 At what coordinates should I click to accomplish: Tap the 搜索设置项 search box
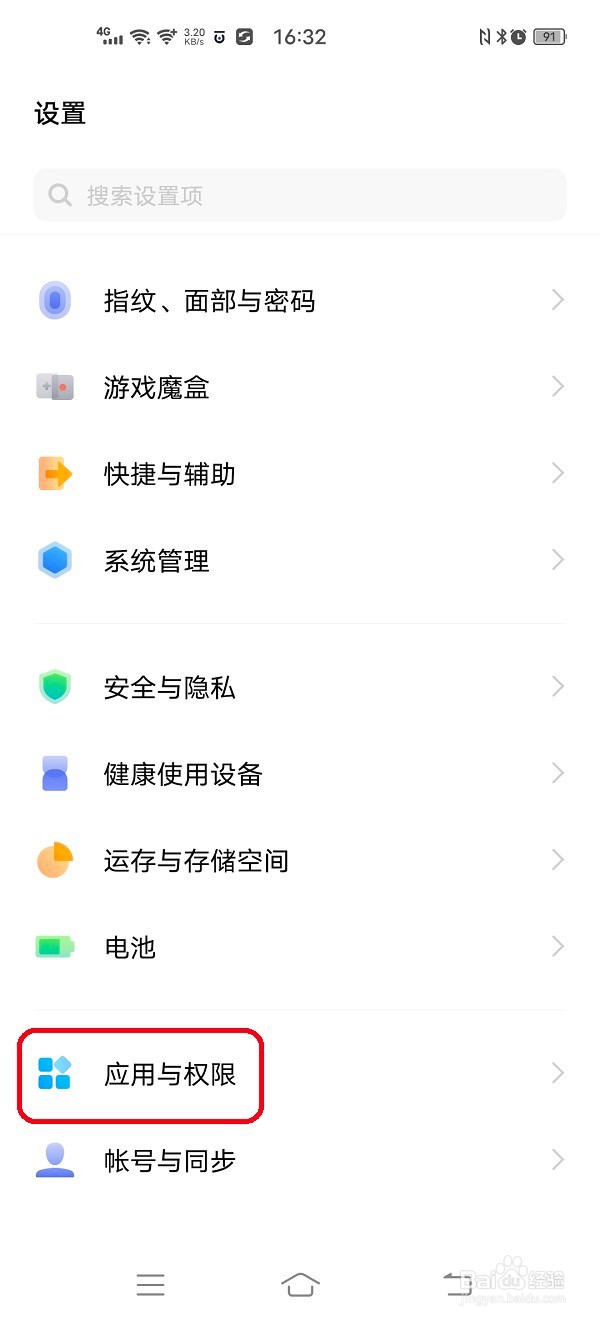(x=300, y=195)
